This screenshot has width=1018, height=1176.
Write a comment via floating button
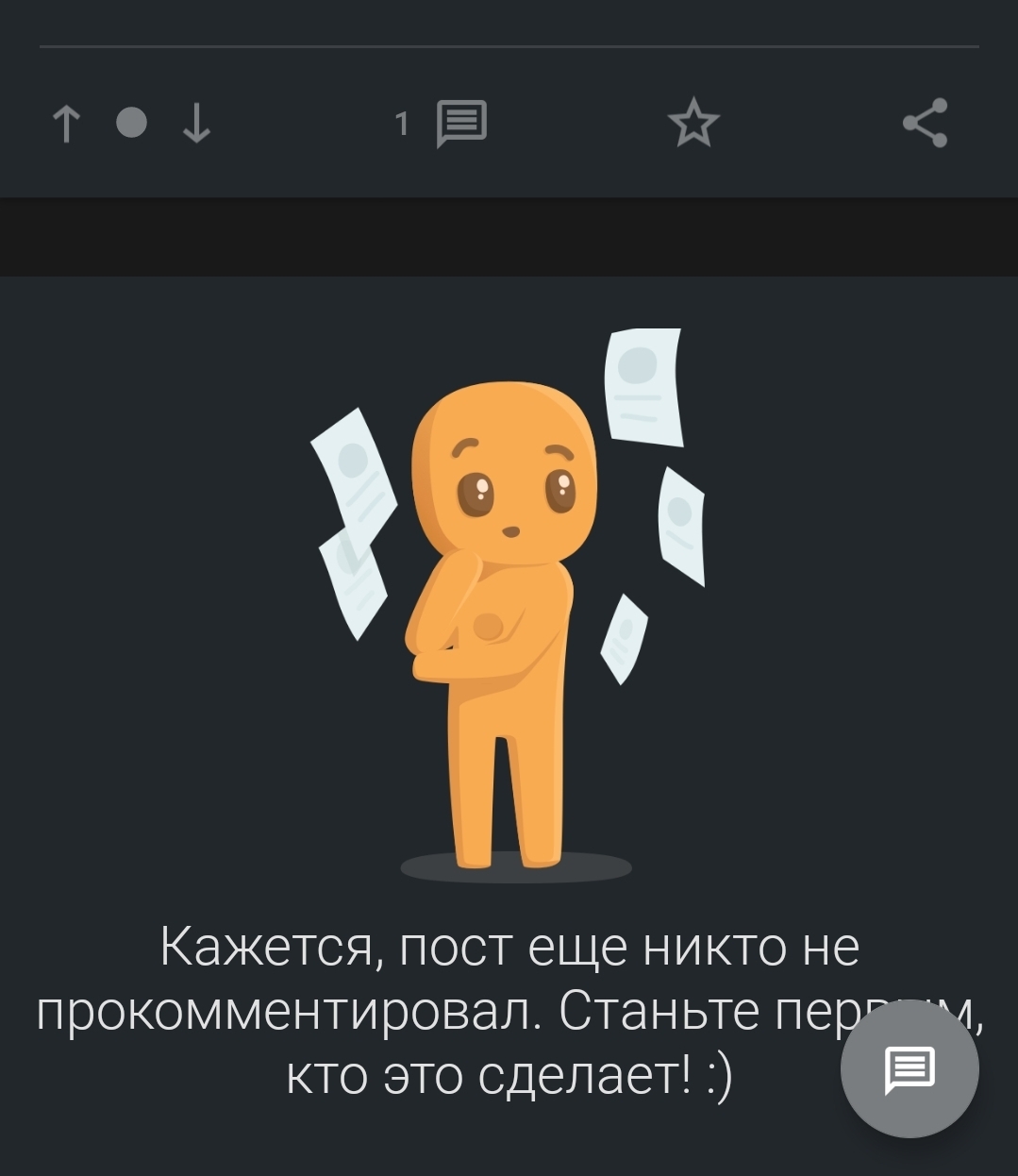(910, 1069)
